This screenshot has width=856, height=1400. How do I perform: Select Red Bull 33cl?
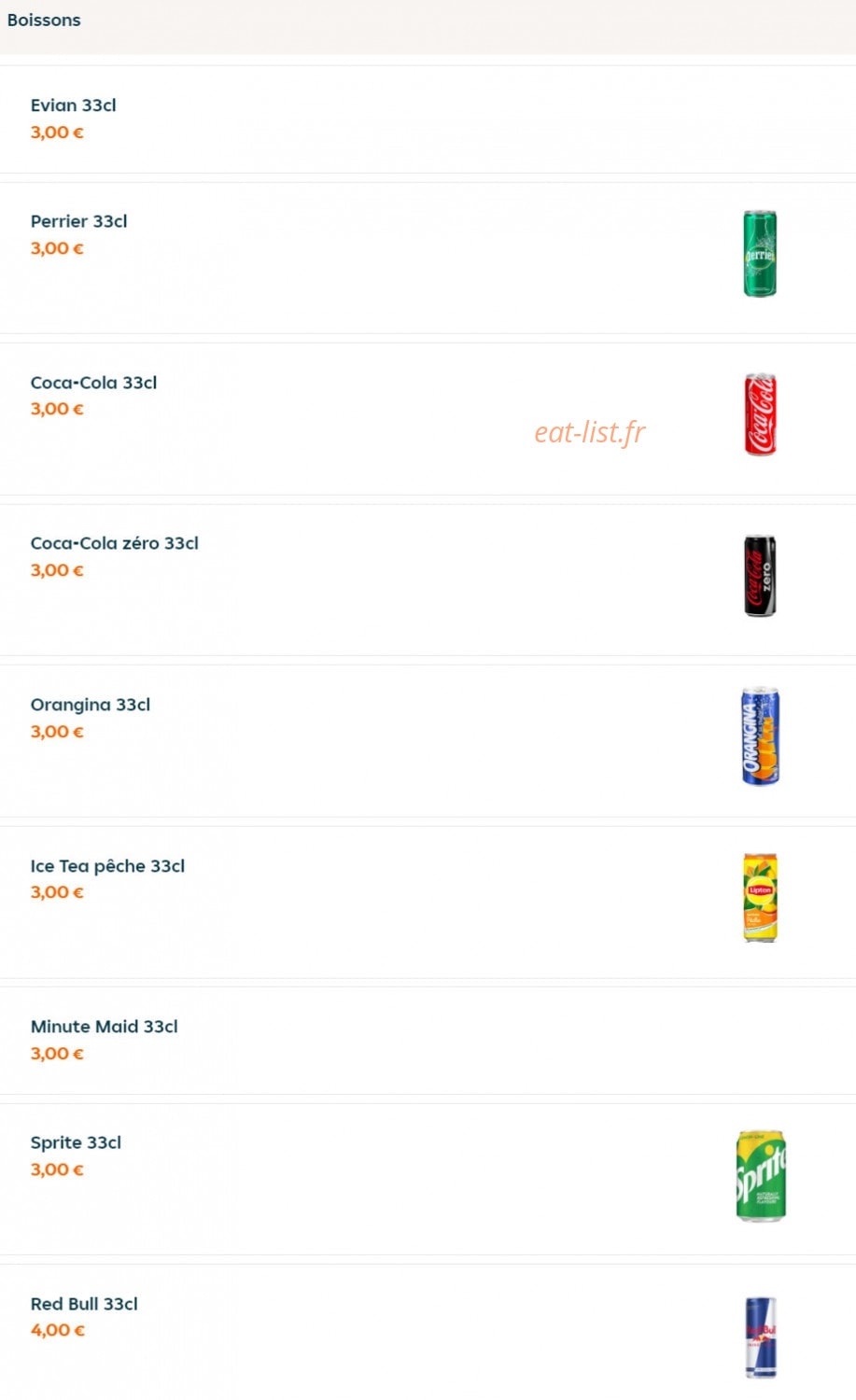(428, 1333)
